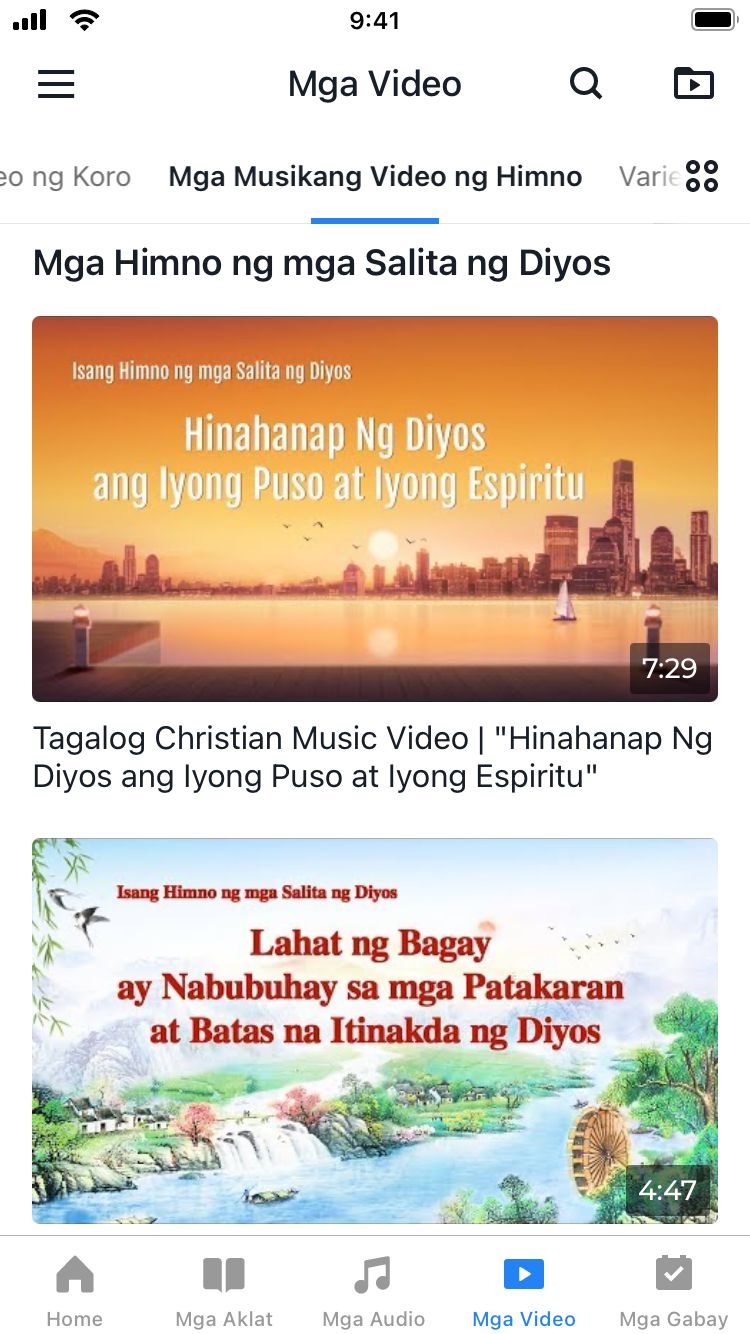Image resolution: width=750 pixels, height=1334 pixels.
Task: Open title link of Hinahanap Ng Diyos video
Action: tap(372, 757)
